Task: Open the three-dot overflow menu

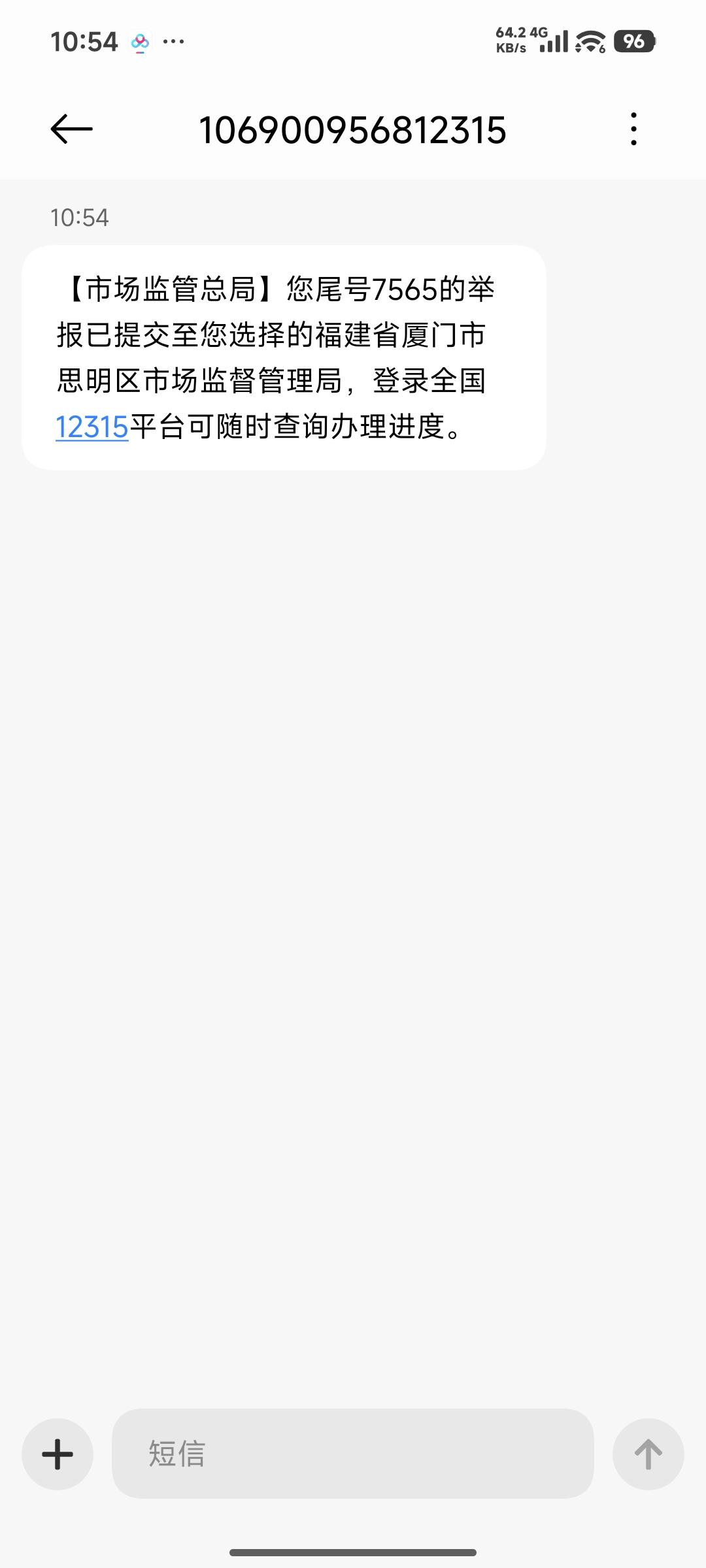Action: (633, 129)
